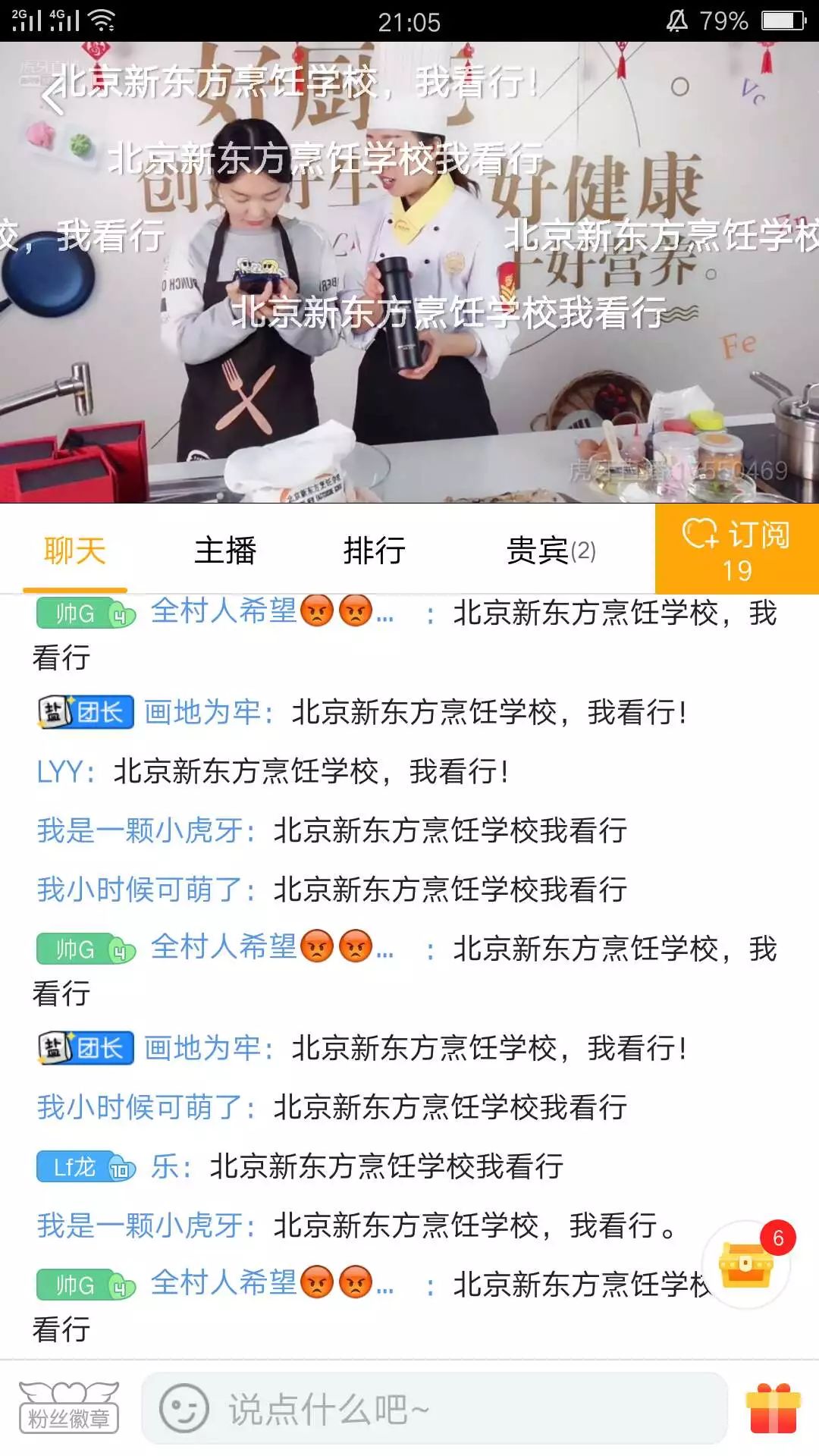The height and width of the screenshot is (1456, 819).
Task: Open user 画地为牢's profile from chat
Action: click(202, 712)
